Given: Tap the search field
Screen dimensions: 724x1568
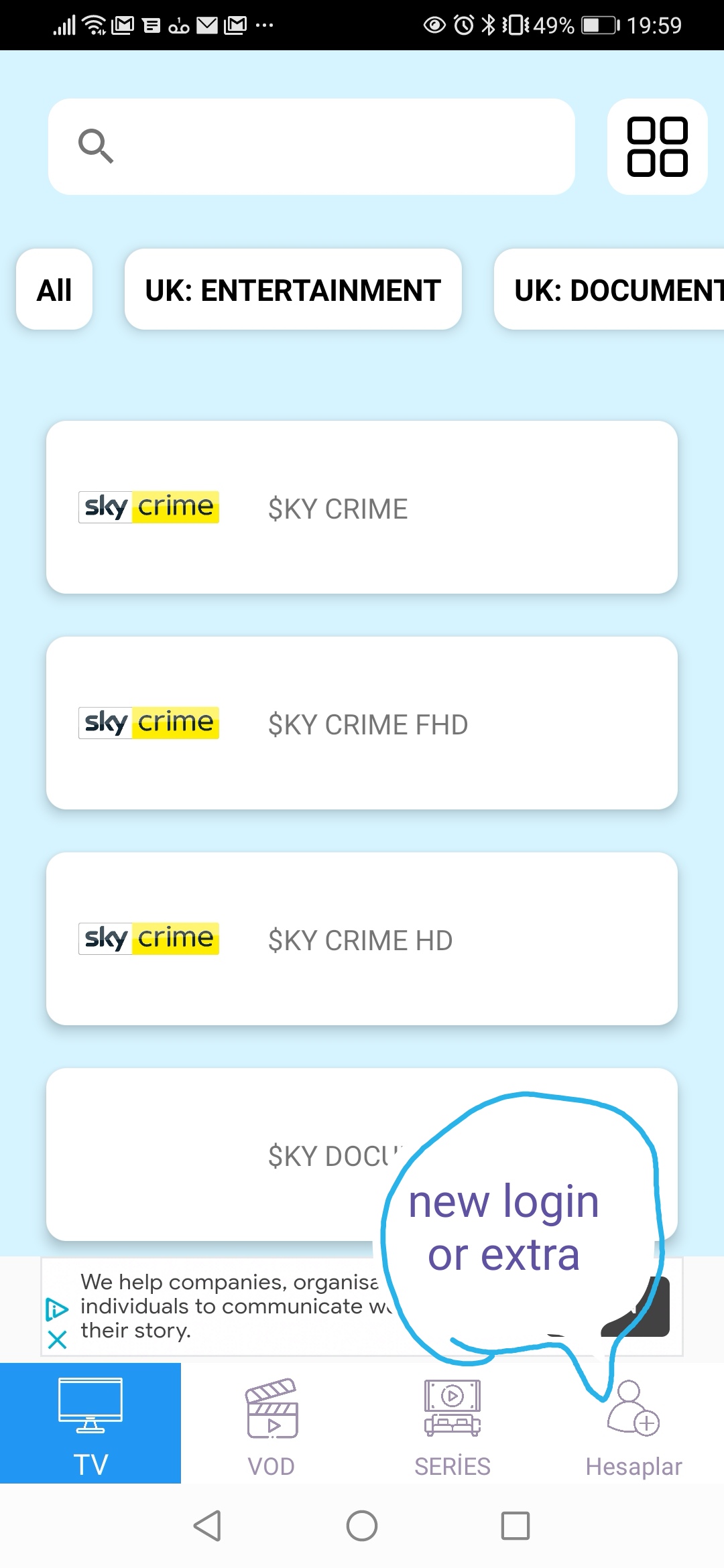Looking at the screenshot, I should (312, 147).
